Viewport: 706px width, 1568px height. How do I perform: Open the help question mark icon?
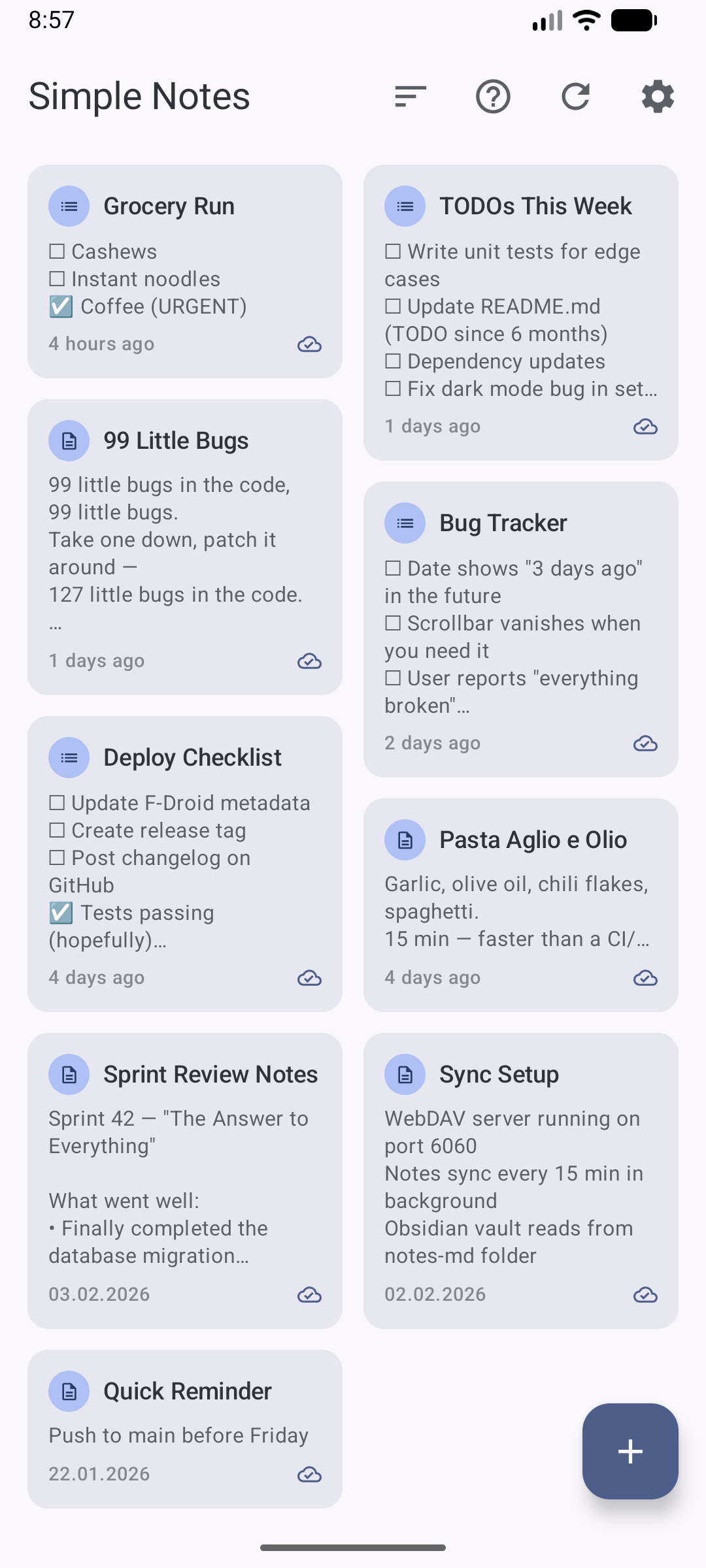click(493, 97)
